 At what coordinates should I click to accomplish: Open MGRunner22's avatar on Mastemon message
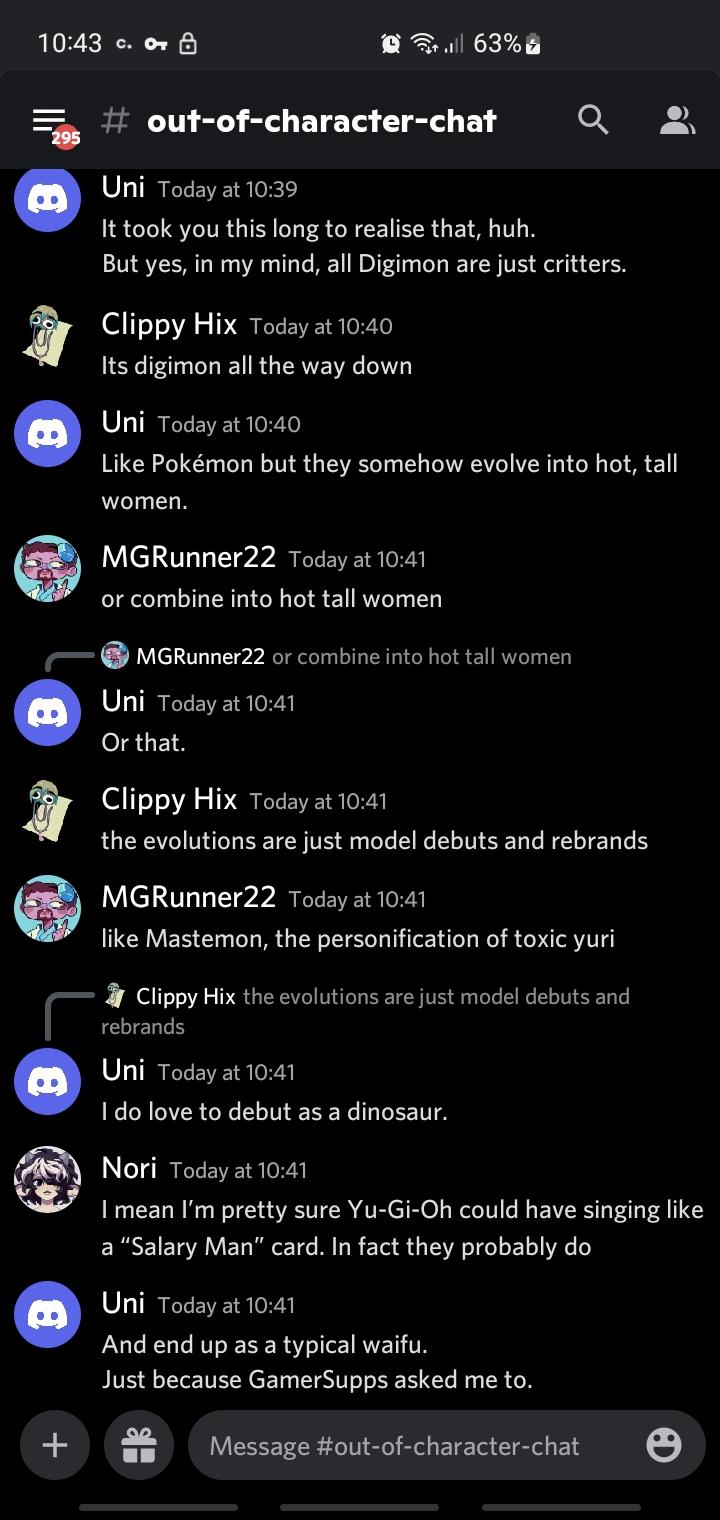(x=47, y=908)
